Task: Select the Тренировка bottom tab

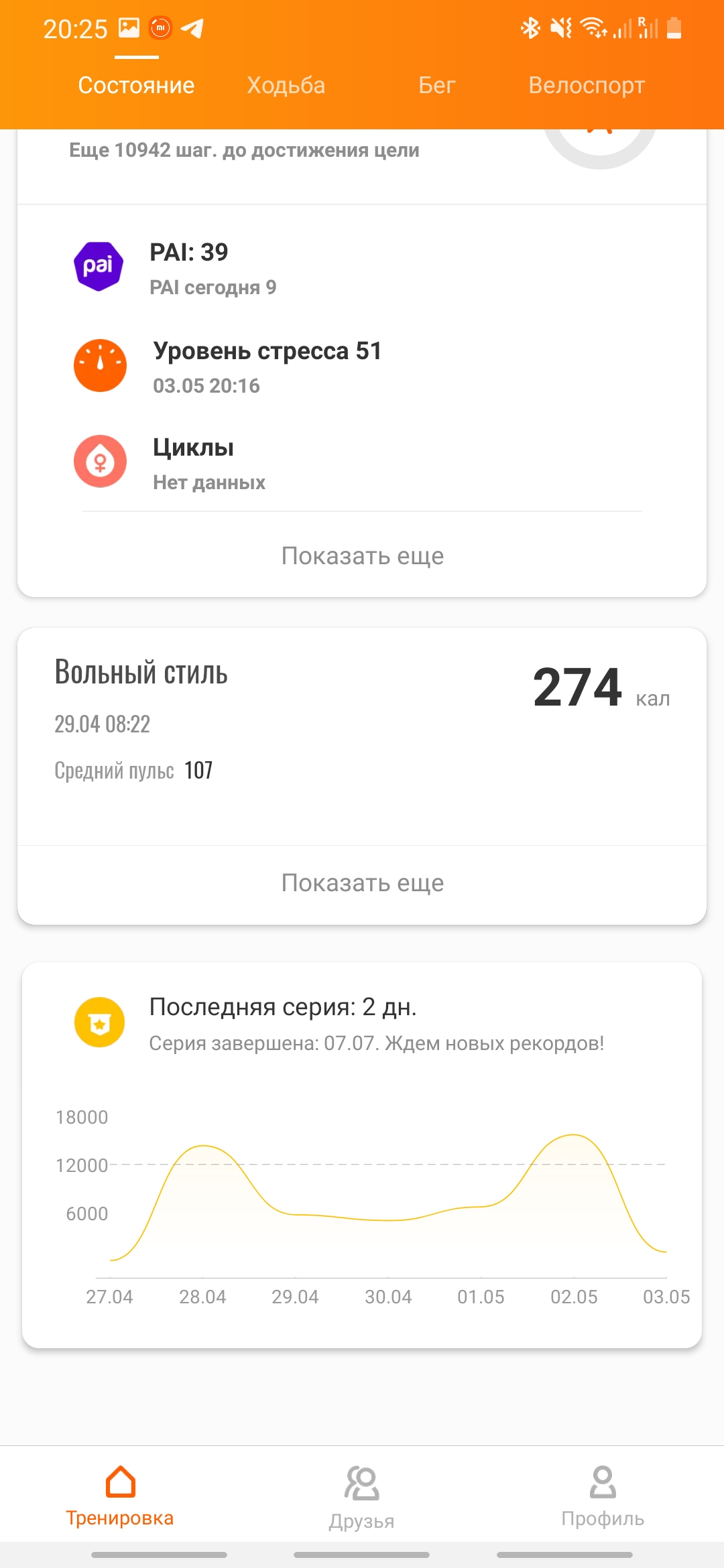Action: pos(120,1496)
